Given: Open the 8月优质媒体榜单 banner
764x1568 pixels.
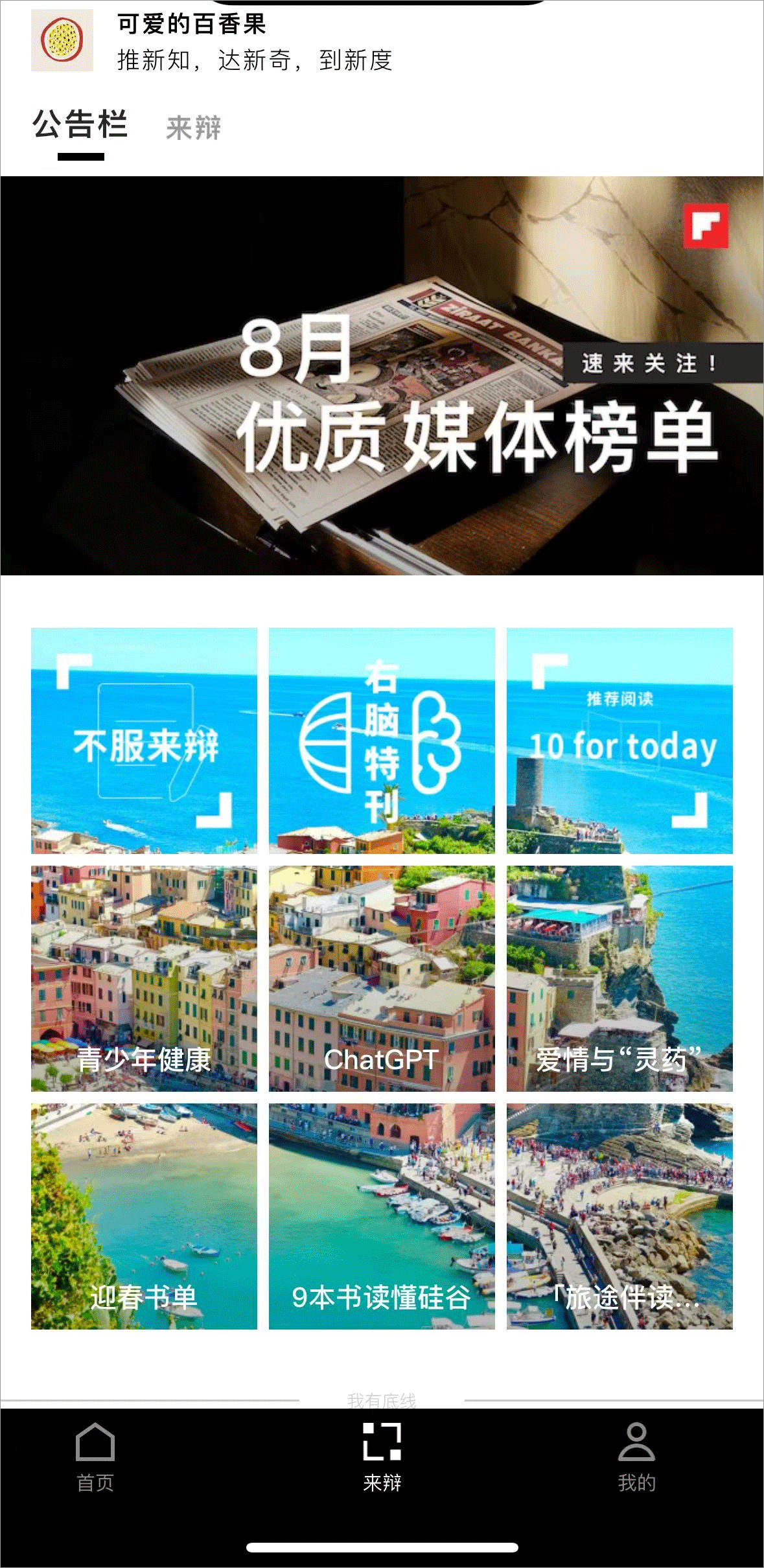Looking at the screenshot, I should coord(382,376).
